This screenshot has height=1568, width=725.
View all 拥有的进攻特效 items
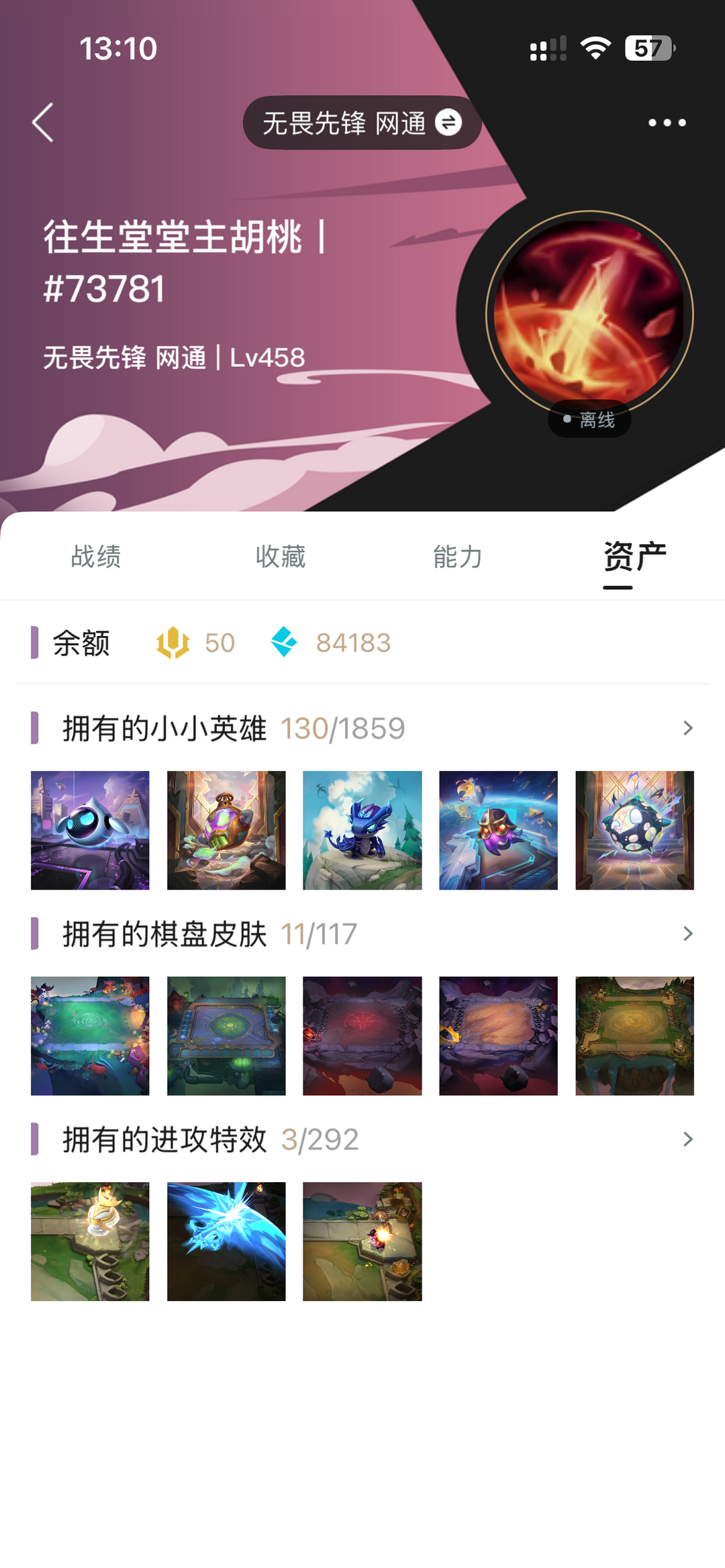click(x=362, y=1139)
